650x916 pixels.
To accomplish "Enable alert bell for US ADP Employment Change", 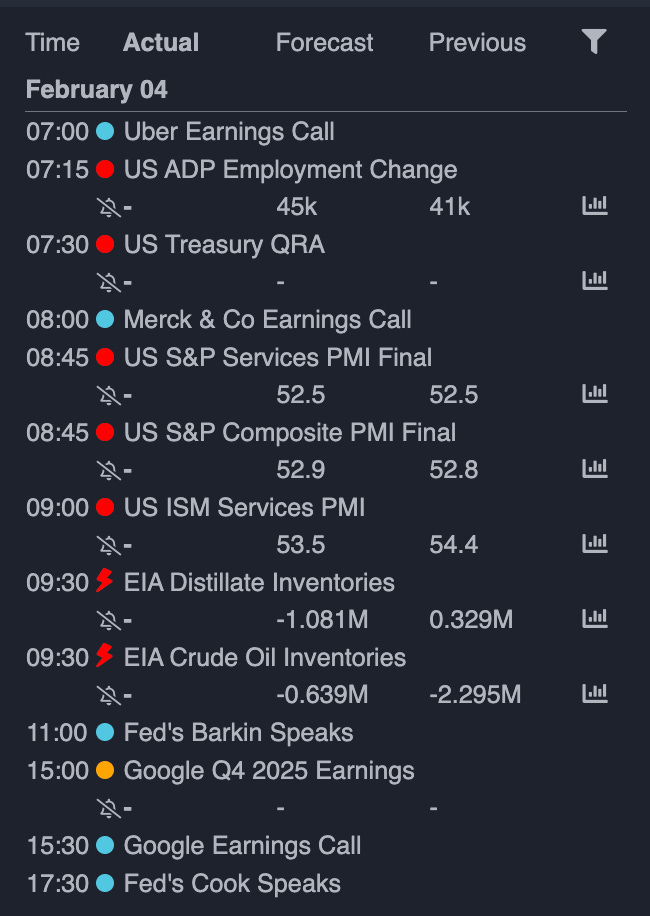I will (109, 207).
